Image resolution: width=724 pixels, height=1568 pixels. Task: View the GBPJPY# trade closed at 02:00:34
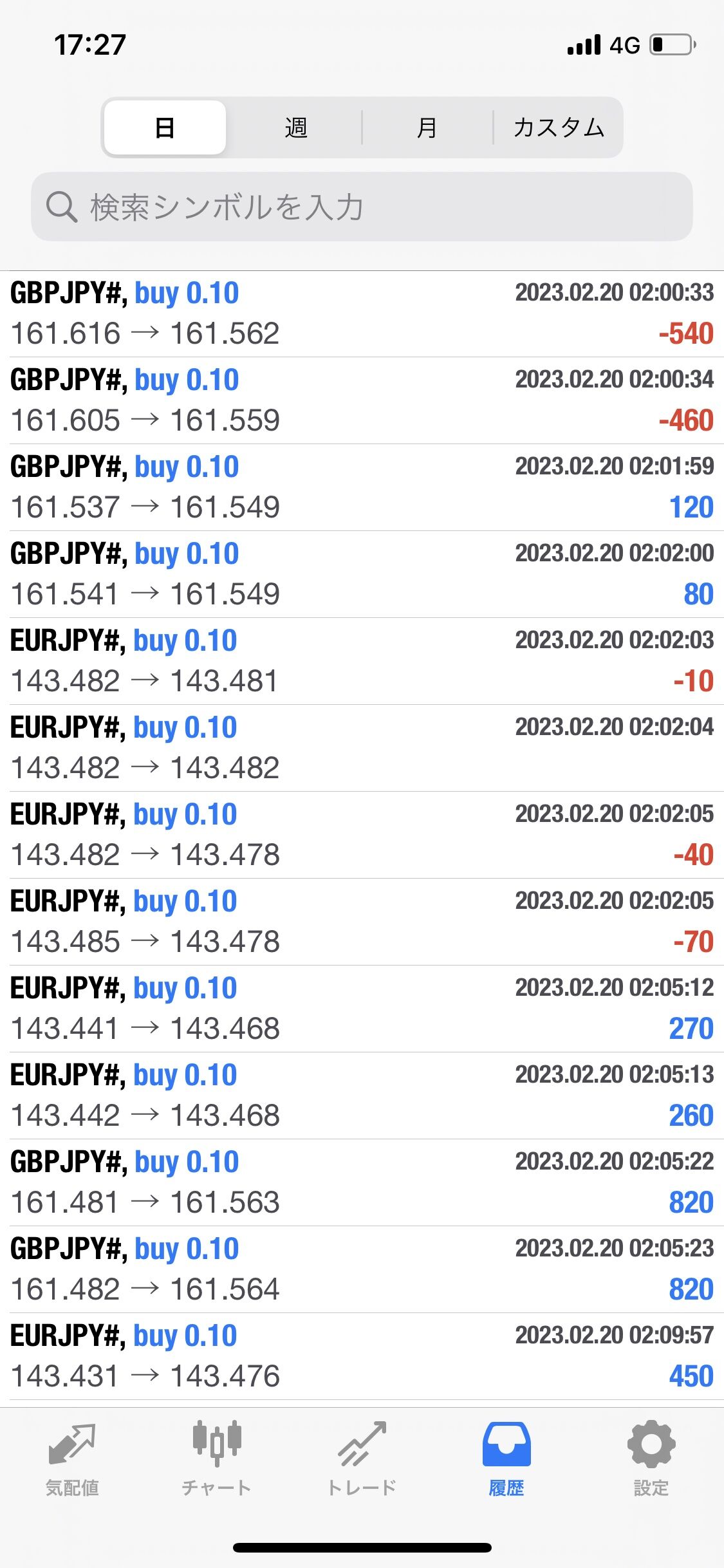click(362, 400)
